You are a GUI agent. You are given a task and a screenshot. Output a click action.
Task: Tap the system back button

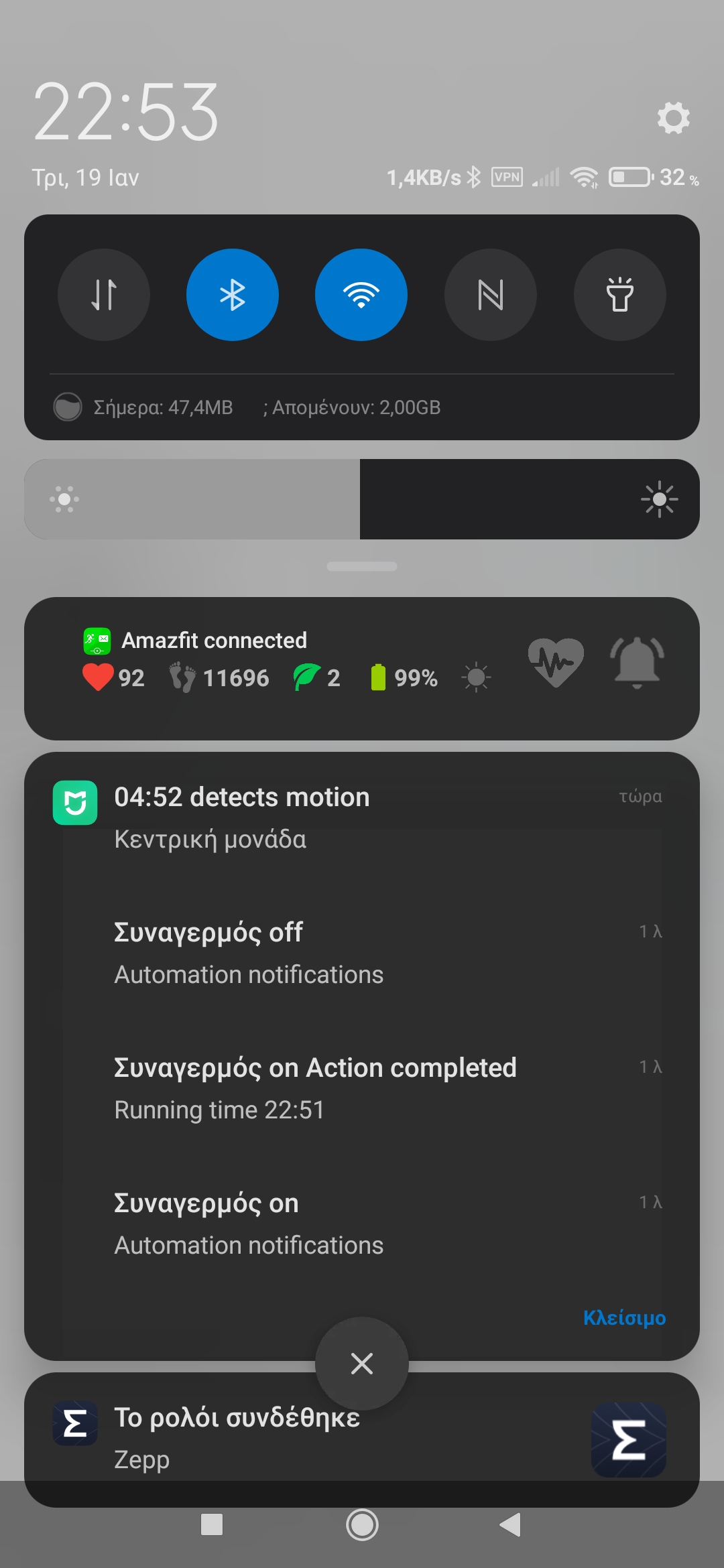[x=511, y=1525]
